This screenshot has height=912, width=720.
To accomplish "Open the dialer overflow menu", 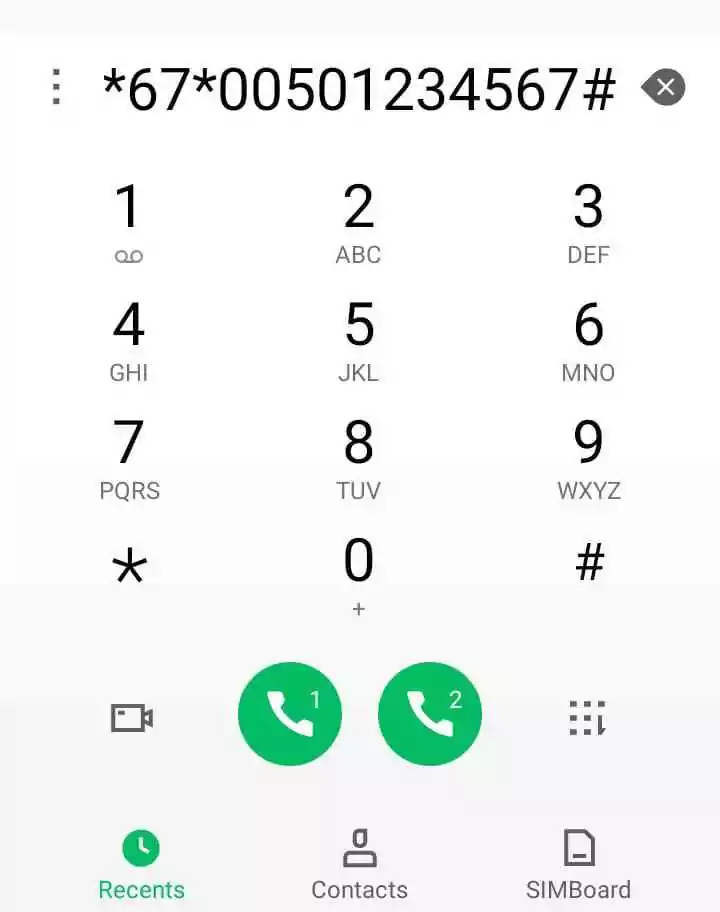I will (x=57, y=88).
